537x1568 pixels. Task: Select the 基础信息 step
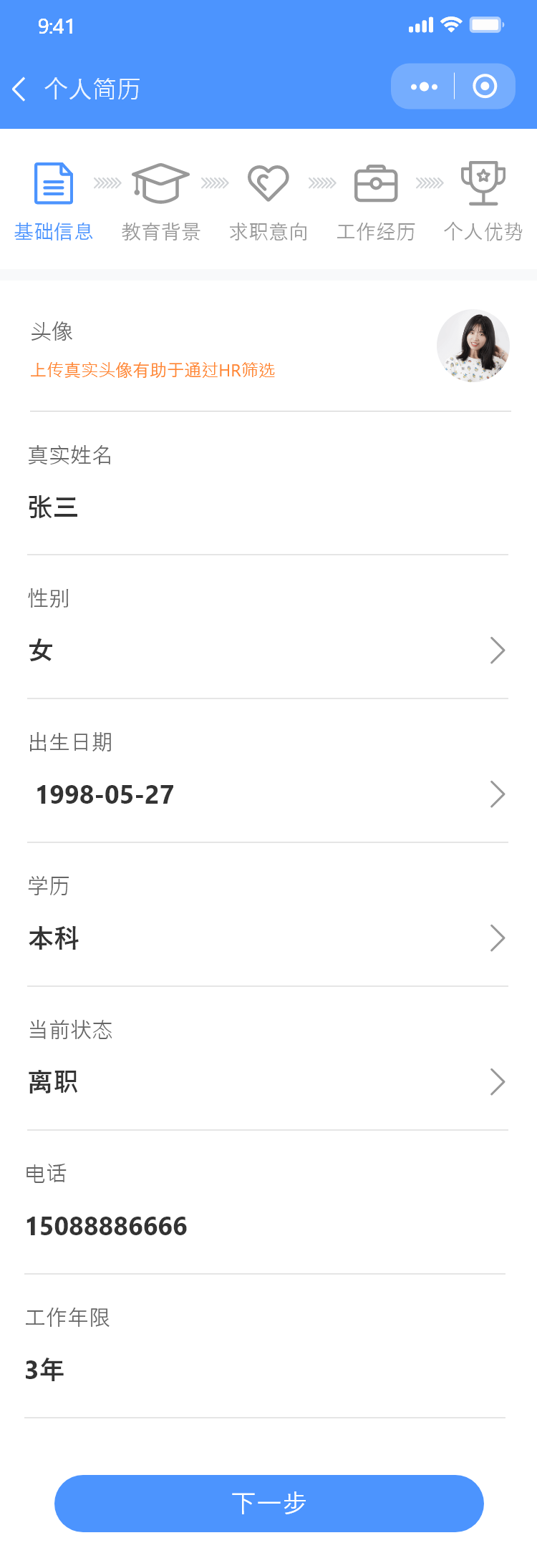(54, 202)
